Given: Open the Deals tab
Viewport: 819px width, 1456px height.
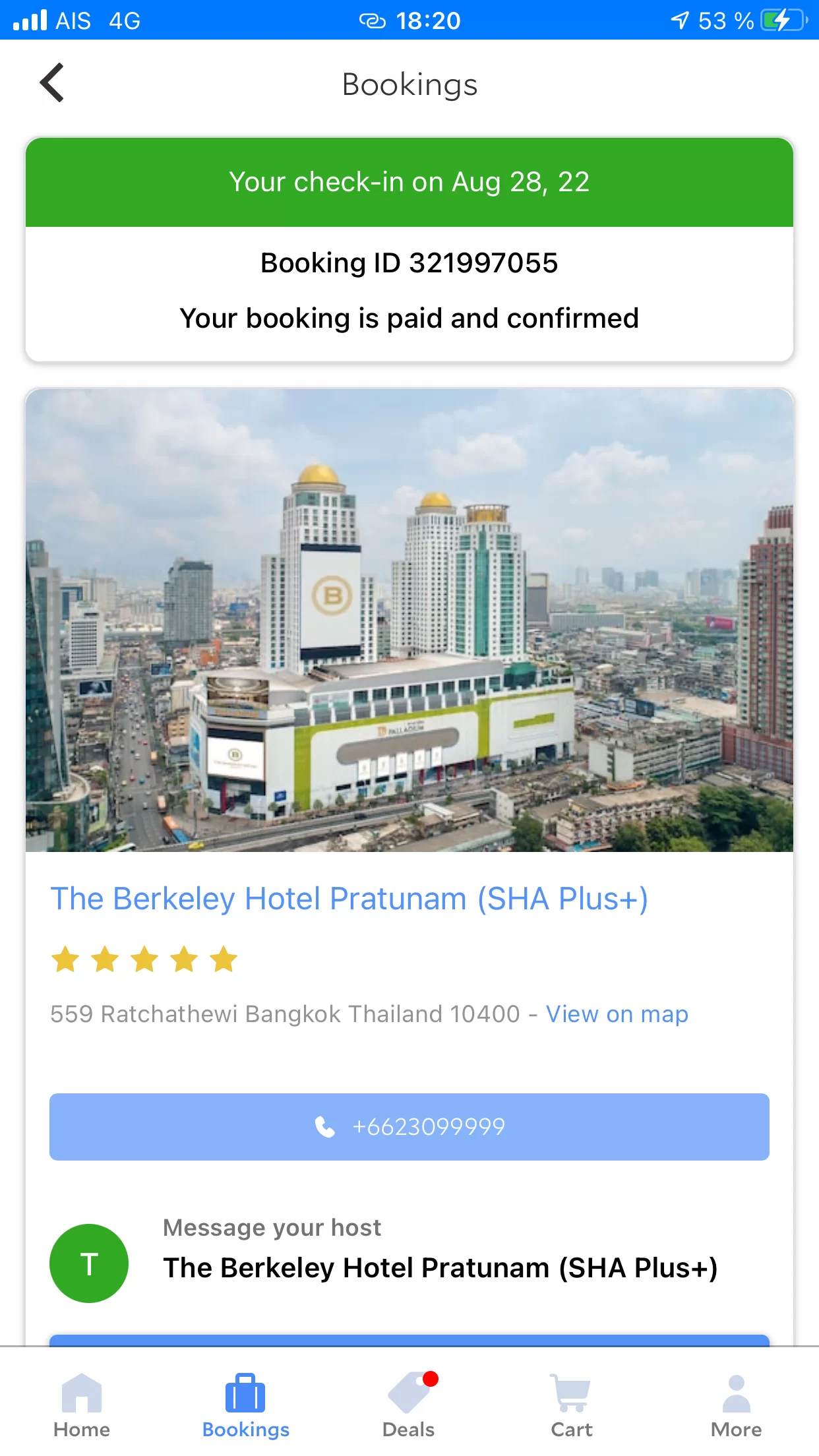Looking at the screenshot, I should point(409,1406).
